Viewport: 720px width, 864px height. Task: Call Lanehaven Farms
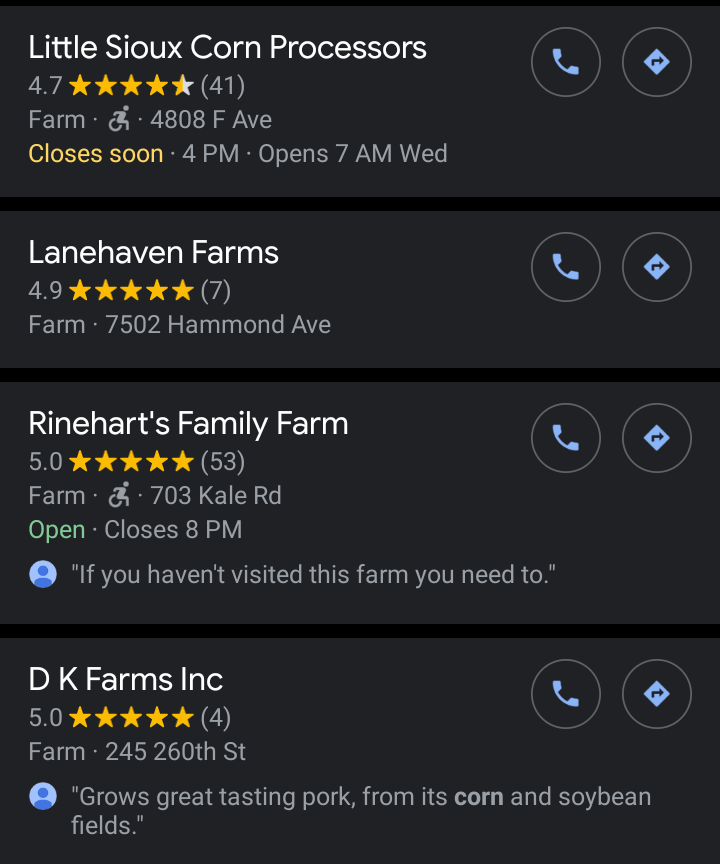[566, 267]
